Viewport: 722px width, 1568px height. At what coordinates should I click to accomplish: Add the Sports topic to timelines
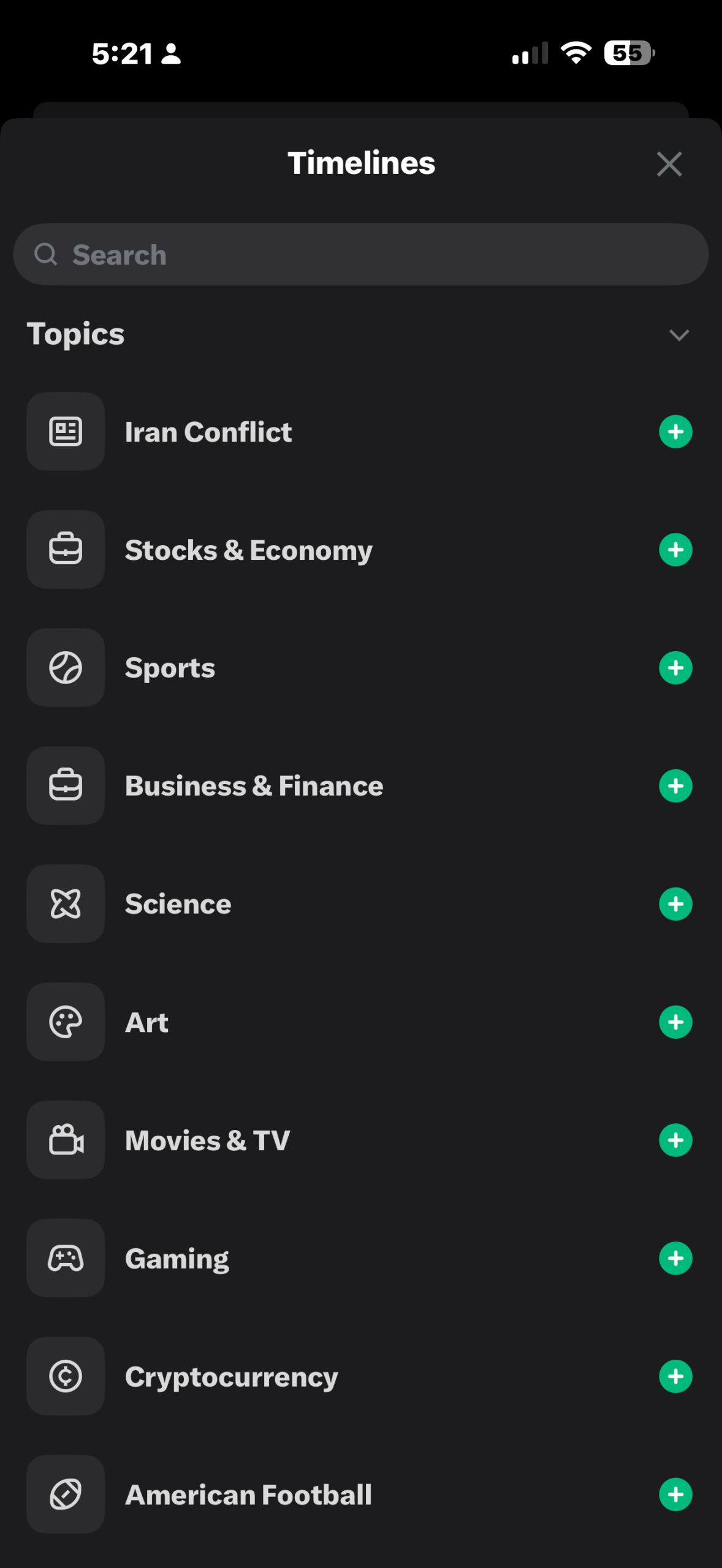click(x=675, y=668)
